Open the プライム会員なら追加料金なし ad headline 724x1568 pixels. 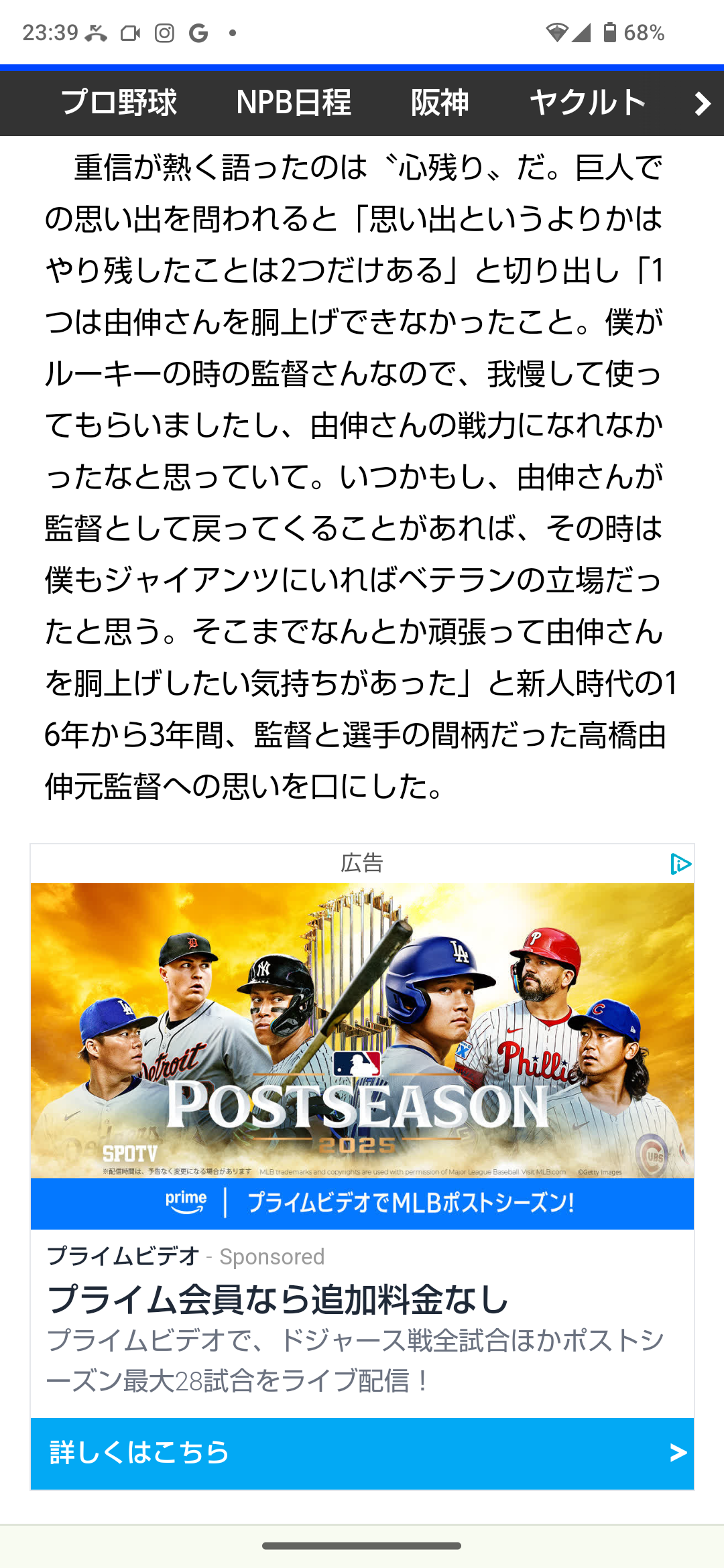coord(278,1299)
